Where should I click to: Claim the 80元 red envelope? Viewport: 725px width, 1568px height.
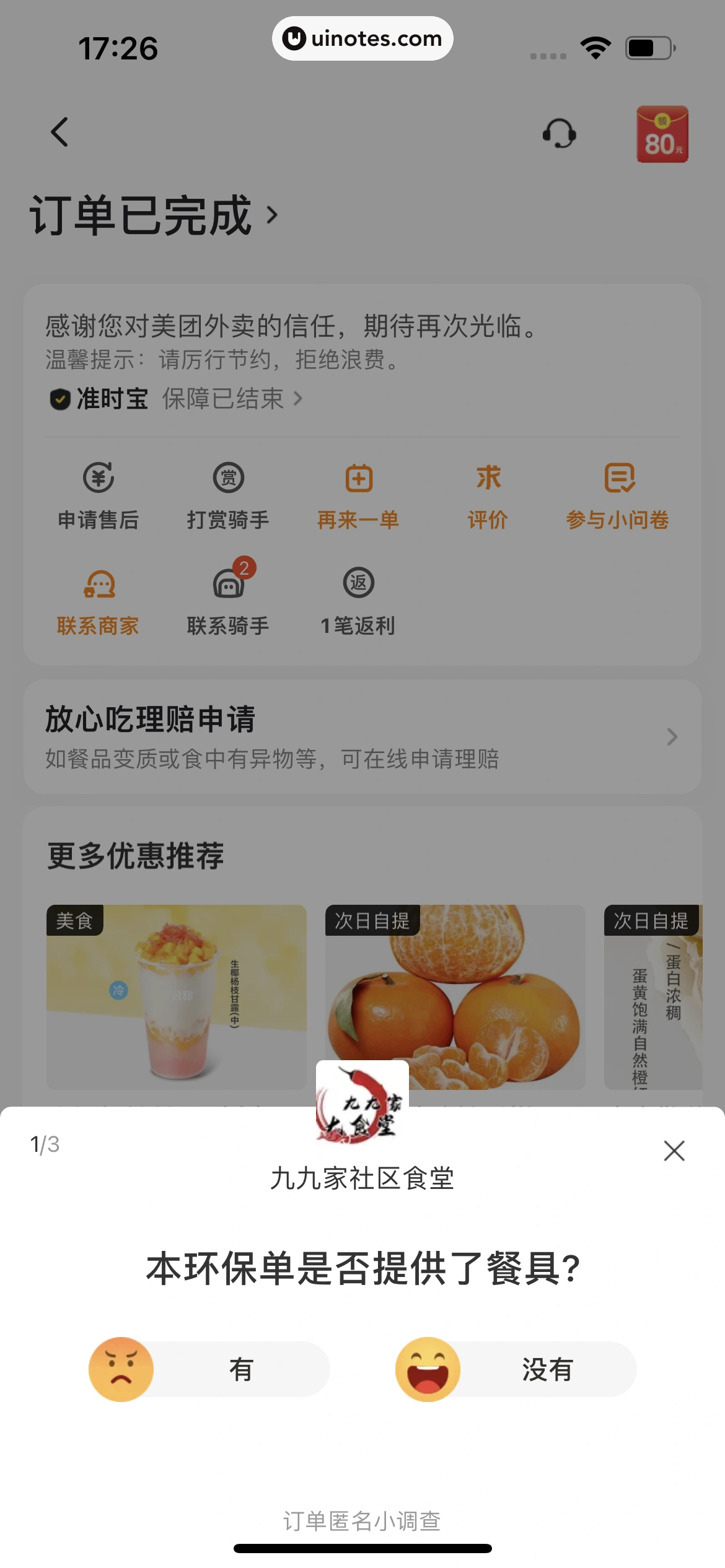click(662, 133)
